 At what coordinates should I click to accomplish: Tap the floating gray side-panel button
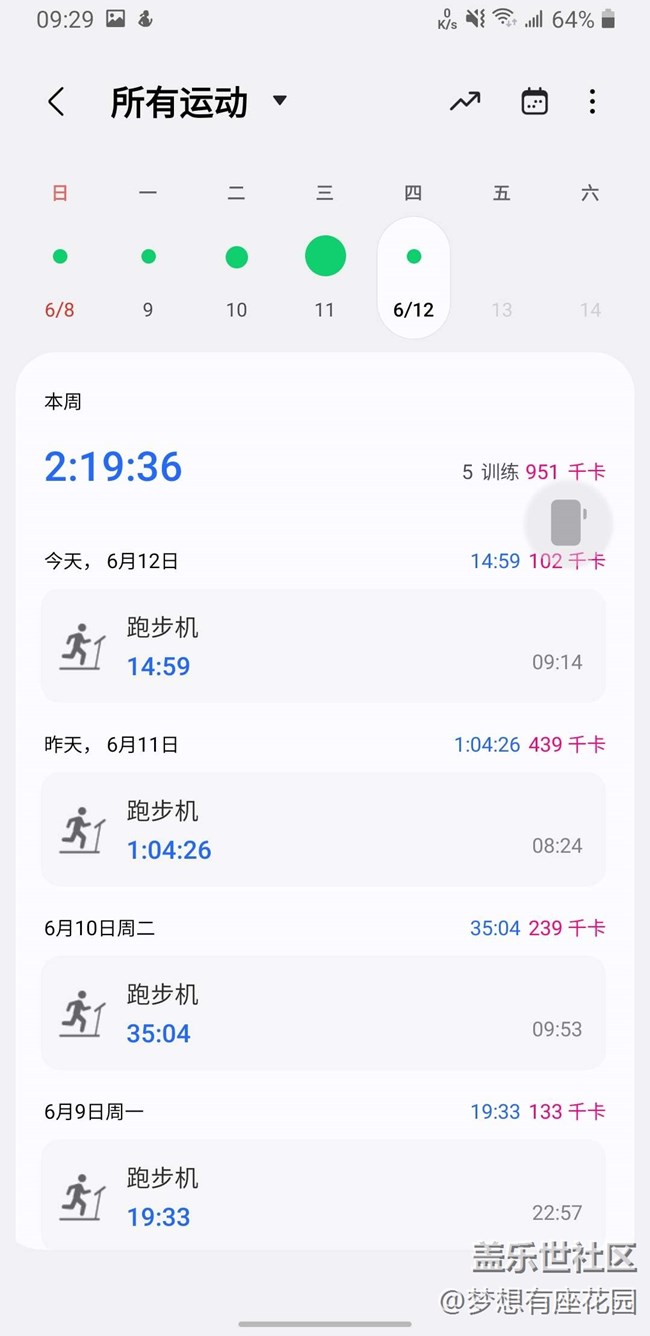click(x=568, y=522)
